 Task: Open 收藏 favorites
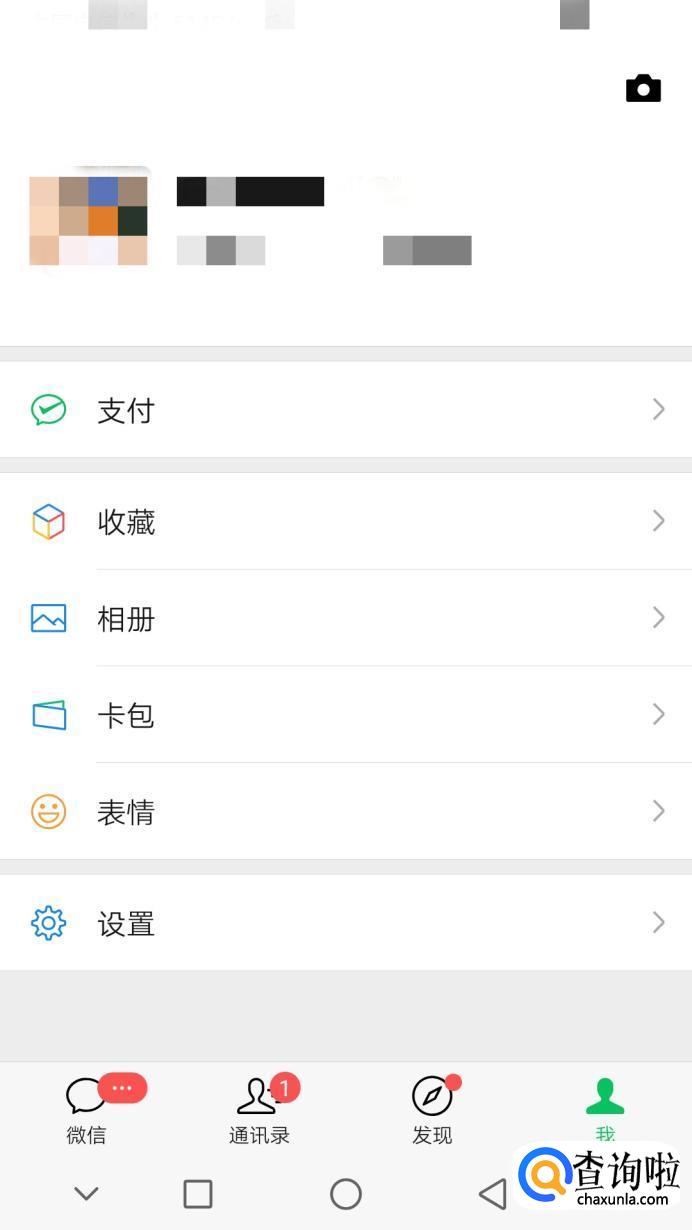click(x=346, y=522)
